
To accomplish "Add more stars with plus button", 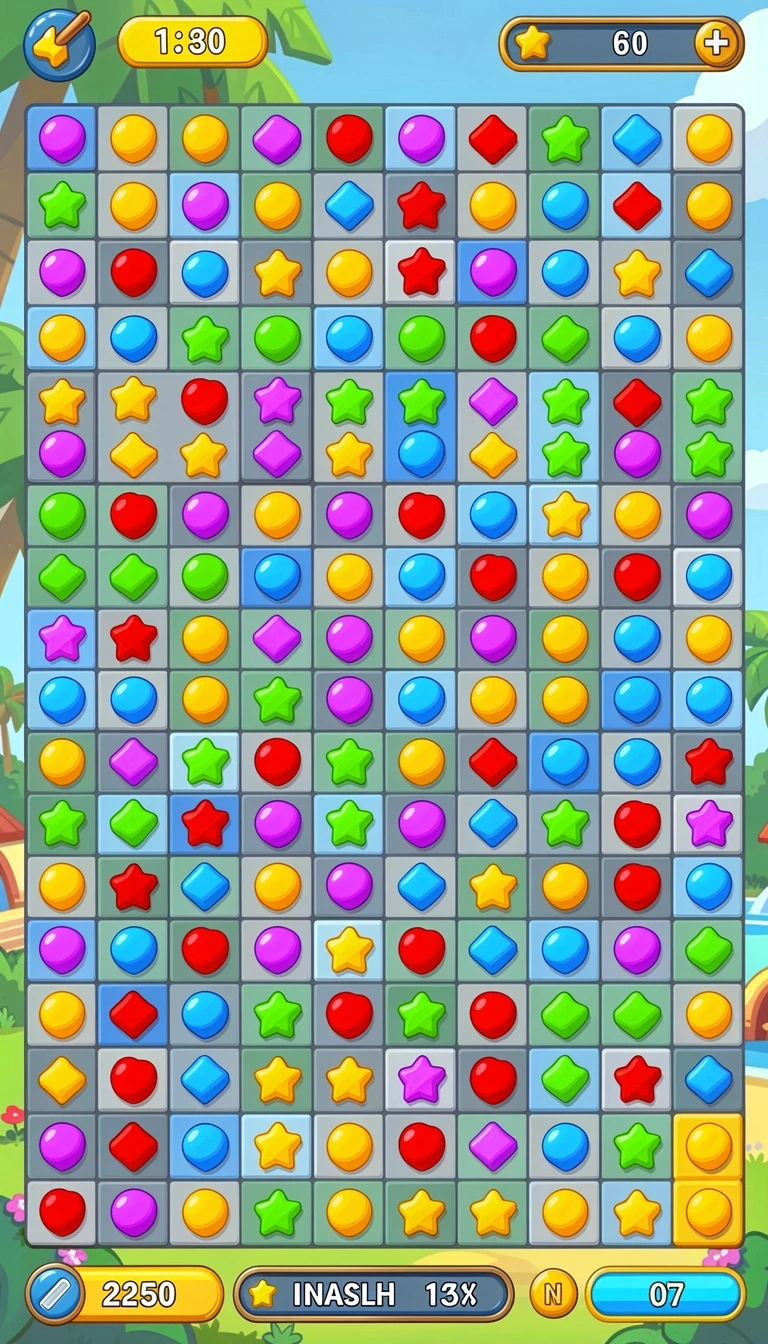I will coord(717,43).
